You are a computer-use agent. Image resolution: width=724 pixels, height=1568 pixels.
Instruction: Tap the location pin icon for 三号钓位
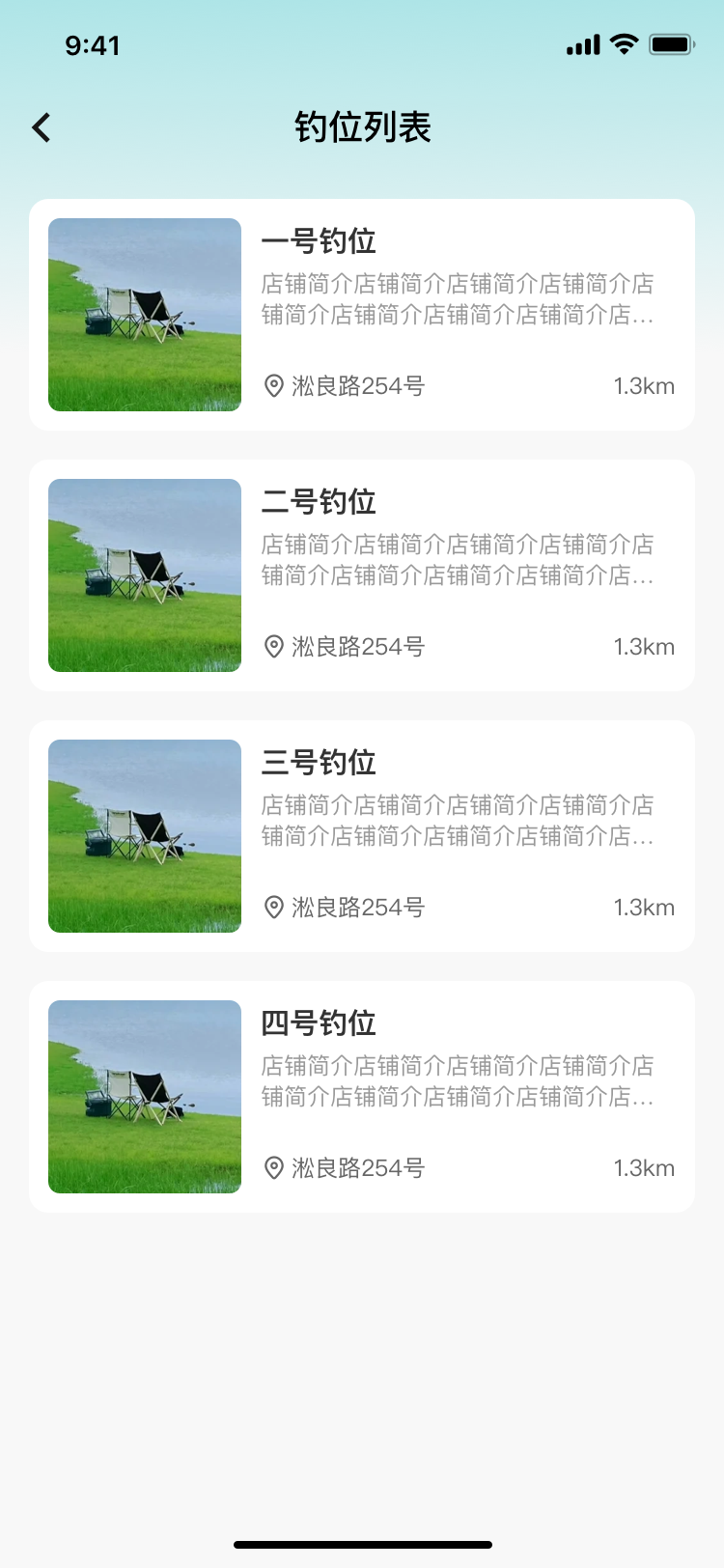tap(273, 907)
